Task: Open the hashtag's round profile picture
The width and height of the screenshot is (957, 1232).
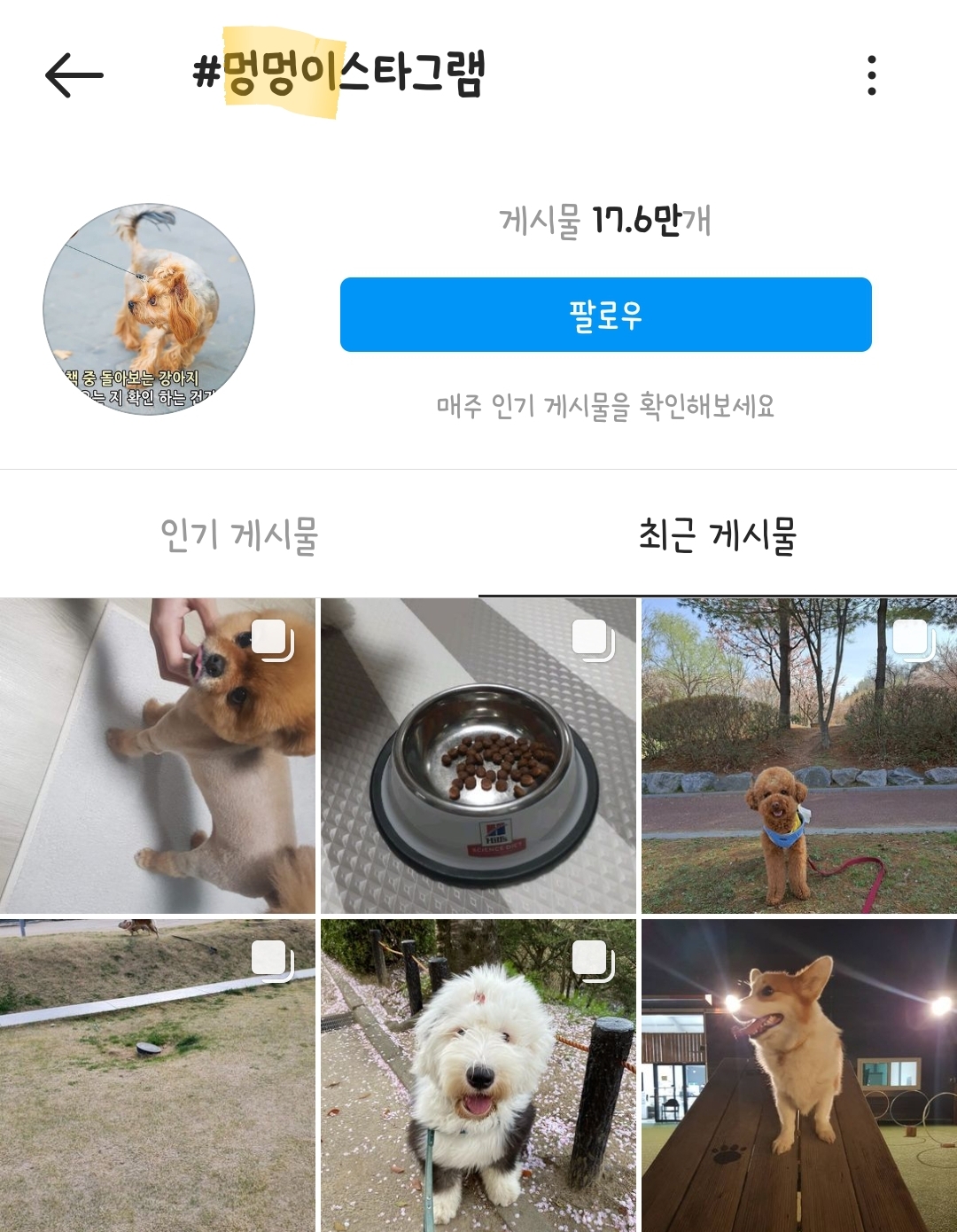Action: click(149, 309)
